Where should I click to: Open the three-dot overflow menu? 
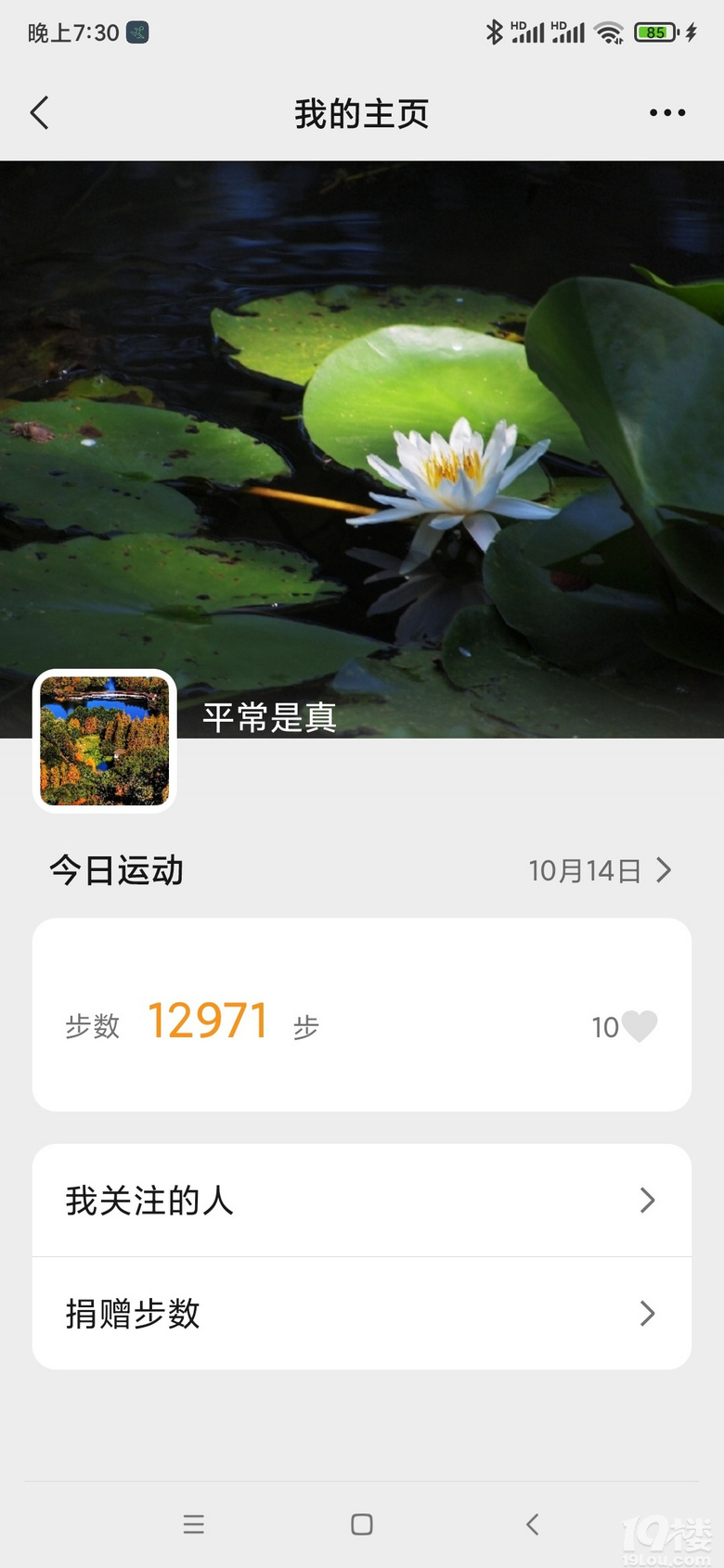tap(666, 113)
